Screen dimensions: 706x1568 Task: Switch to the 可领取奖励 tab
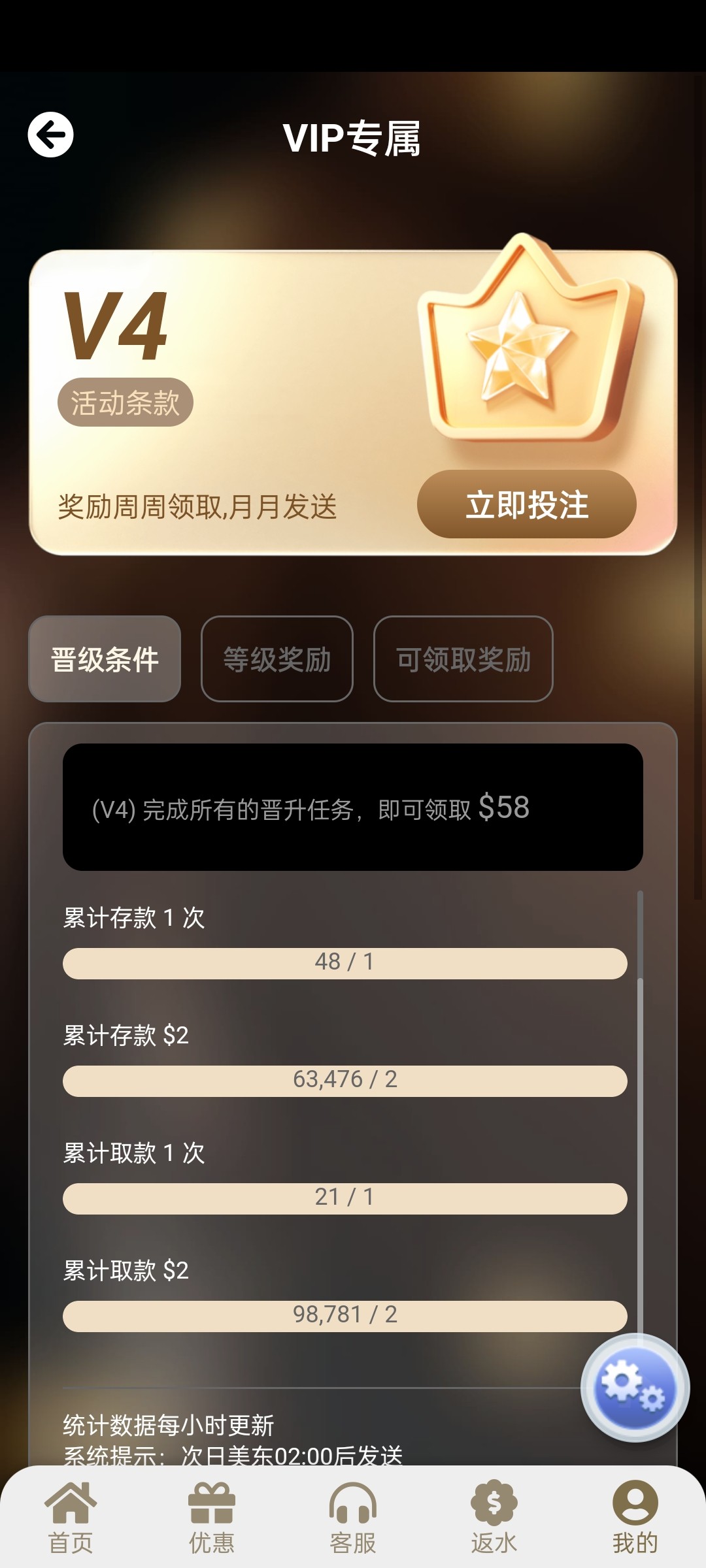point(463,659)
